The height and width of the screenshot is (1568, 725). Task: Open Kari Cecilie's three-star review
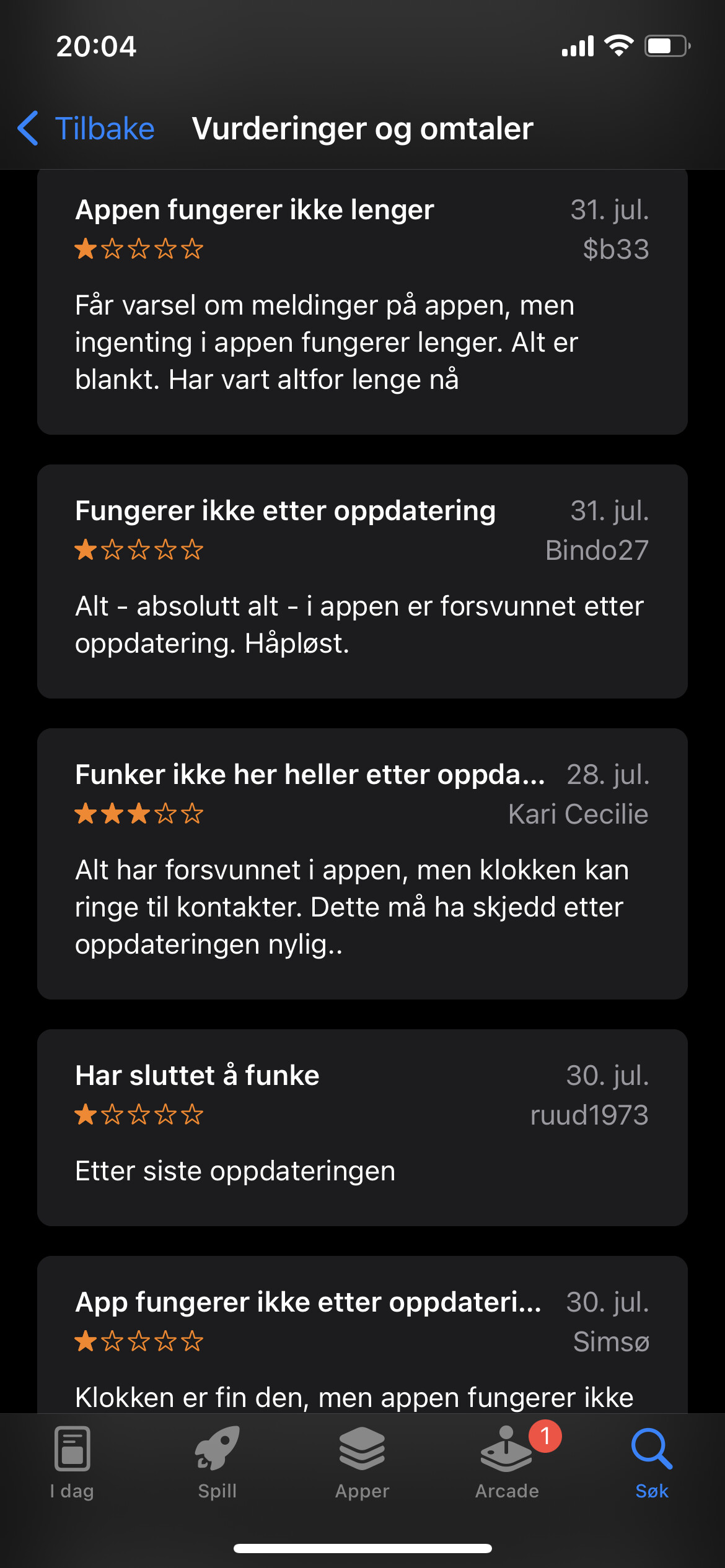click(x=362, y=864)
